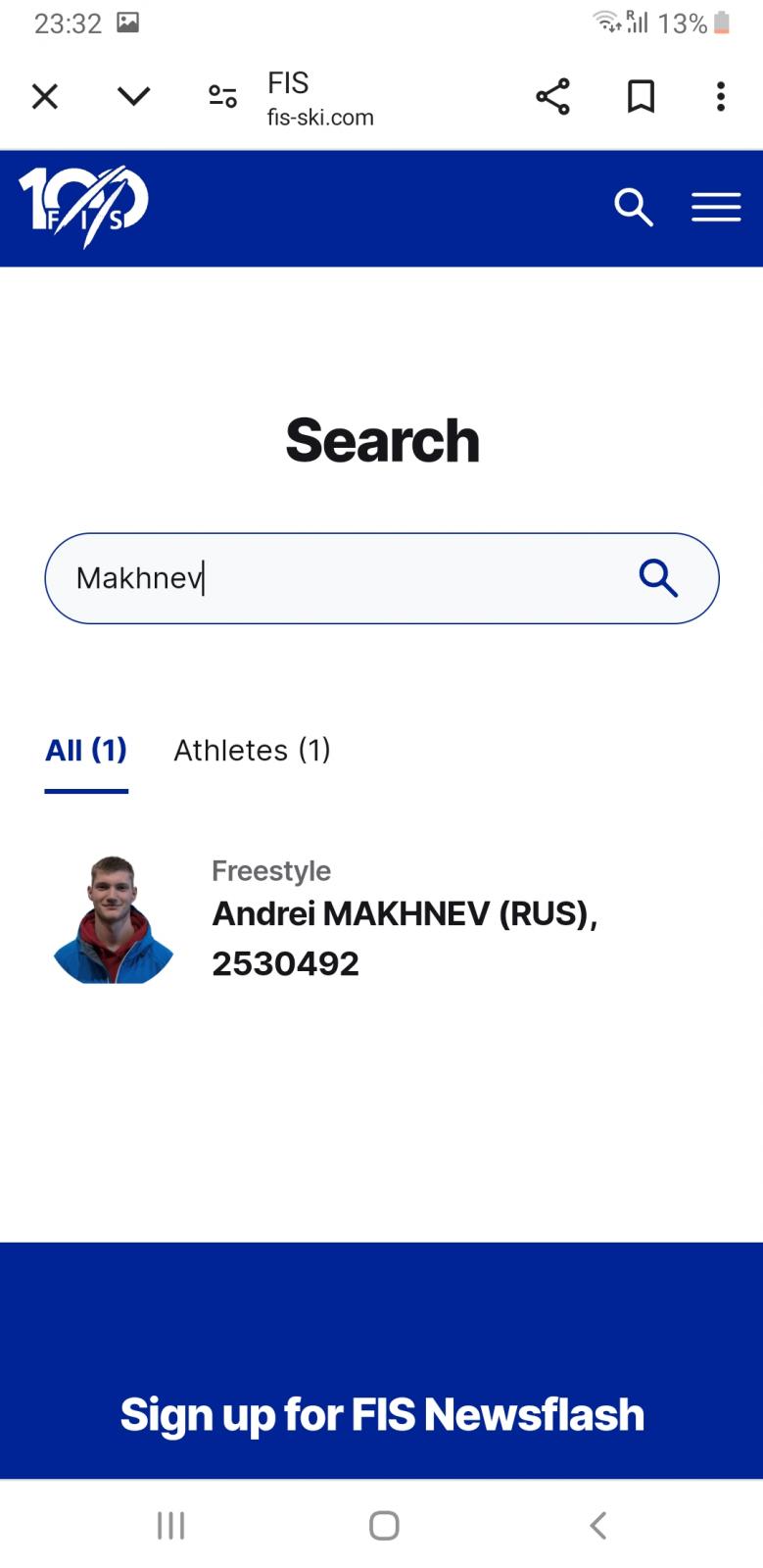
Task: Go back with system back button
Action: 597,1525
